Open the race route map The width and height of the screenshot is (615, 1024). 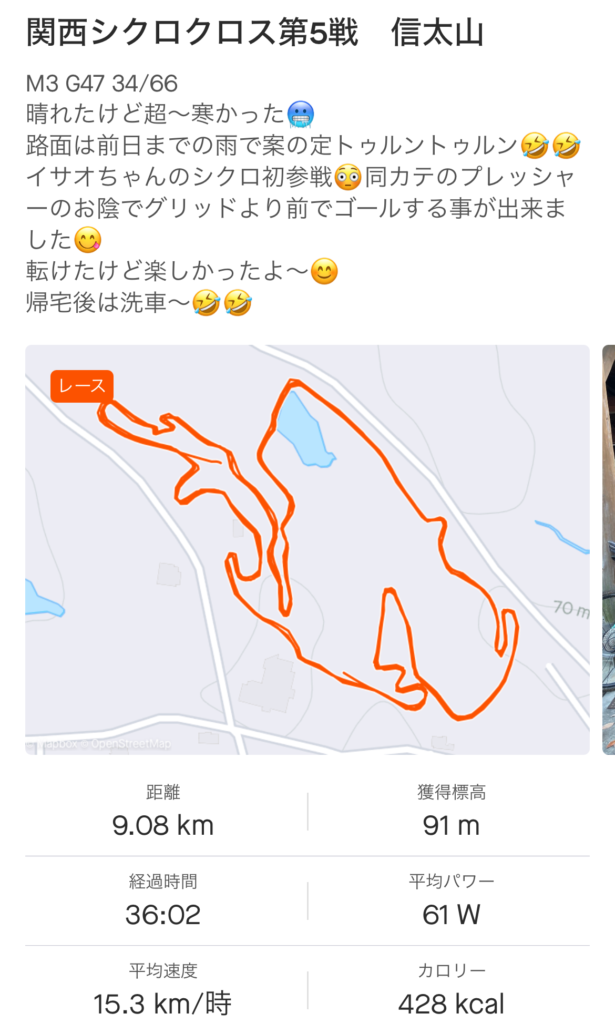pyautogui.click(x=306, y=549)
